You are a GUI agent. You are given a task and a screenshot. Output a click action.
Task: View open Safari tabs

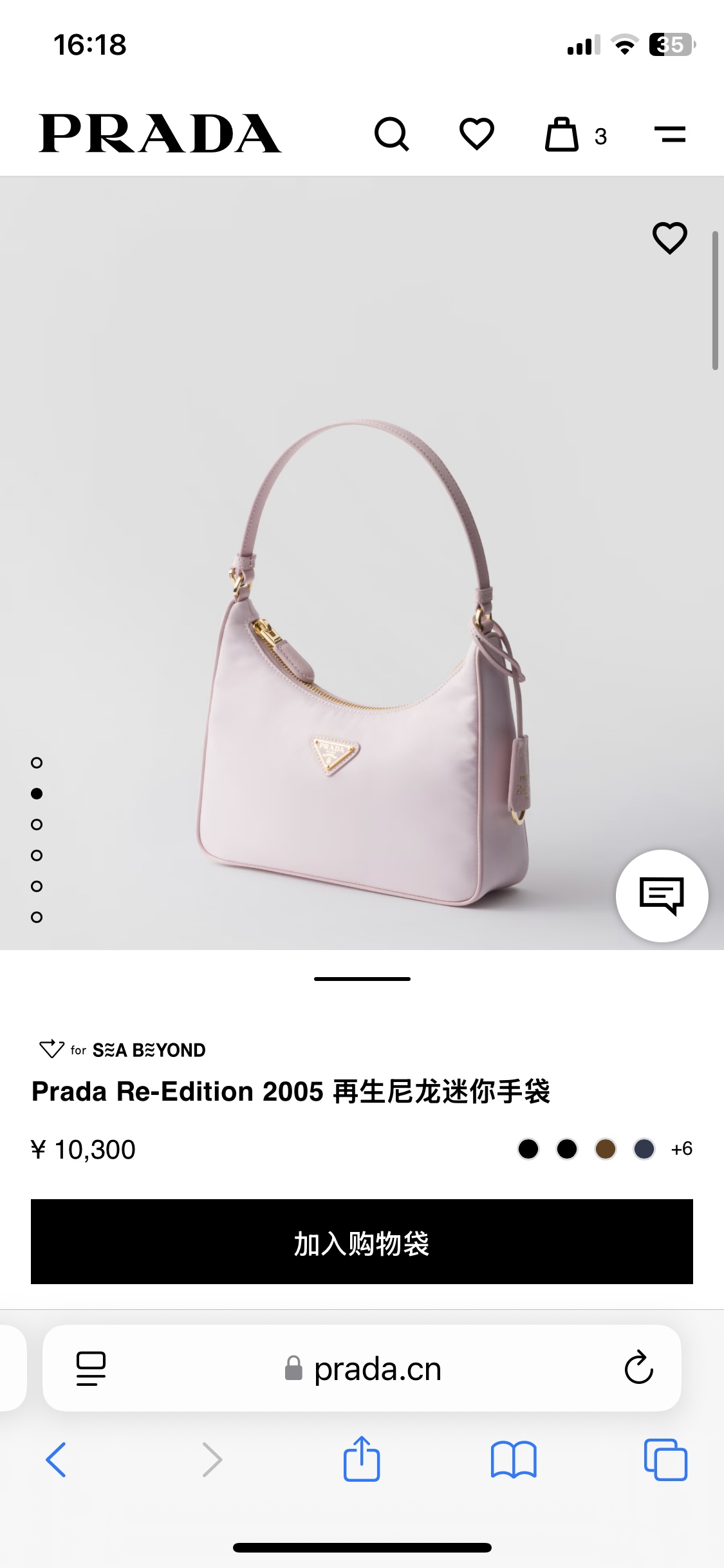[x=665, y=1460]
